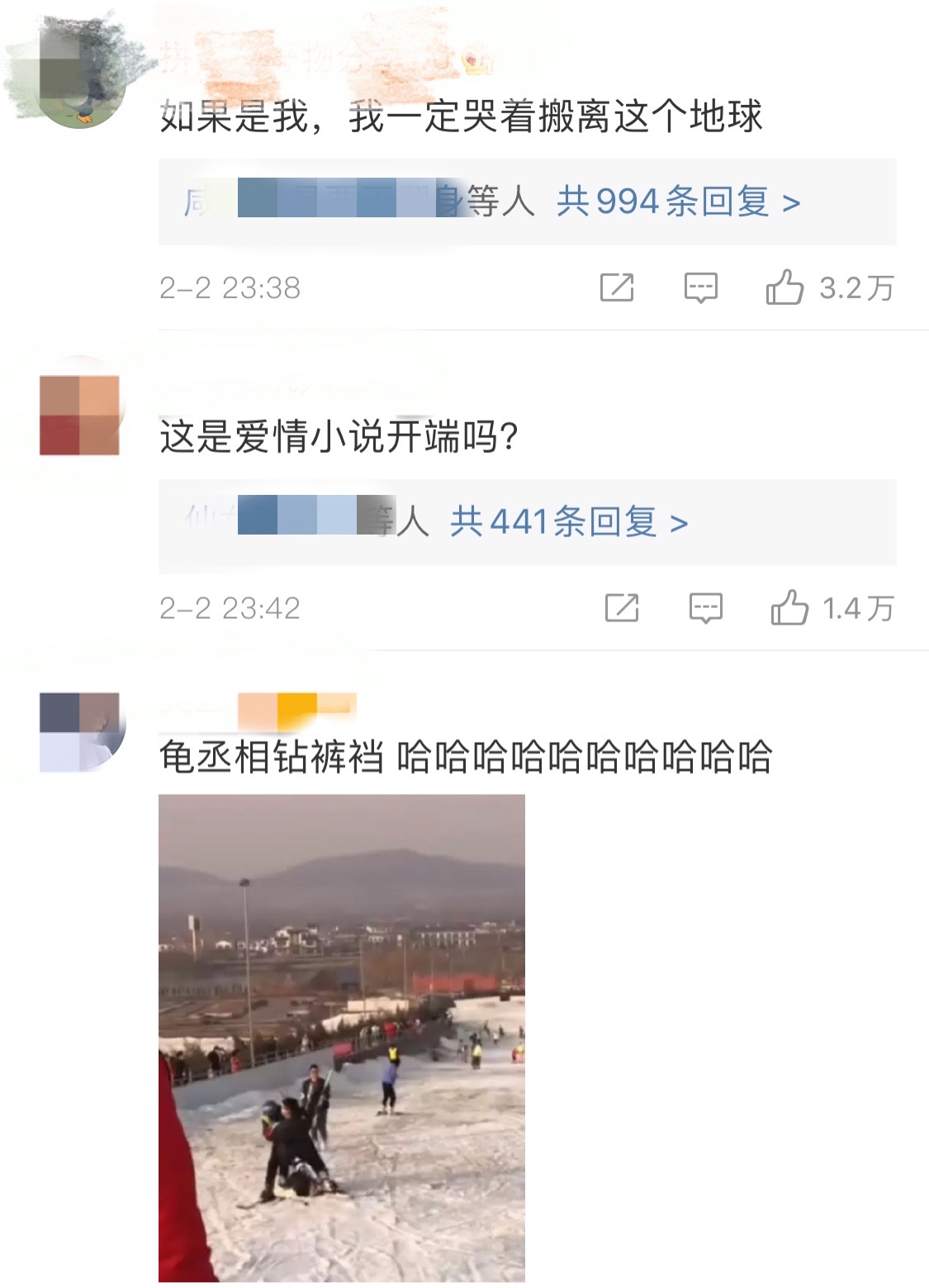Image resolution: width=929 pixels, height=1288 pixels.
Task: Open avatar of the 龟丞相钻裤裆 commenter
Action: (x=80, y=732)
